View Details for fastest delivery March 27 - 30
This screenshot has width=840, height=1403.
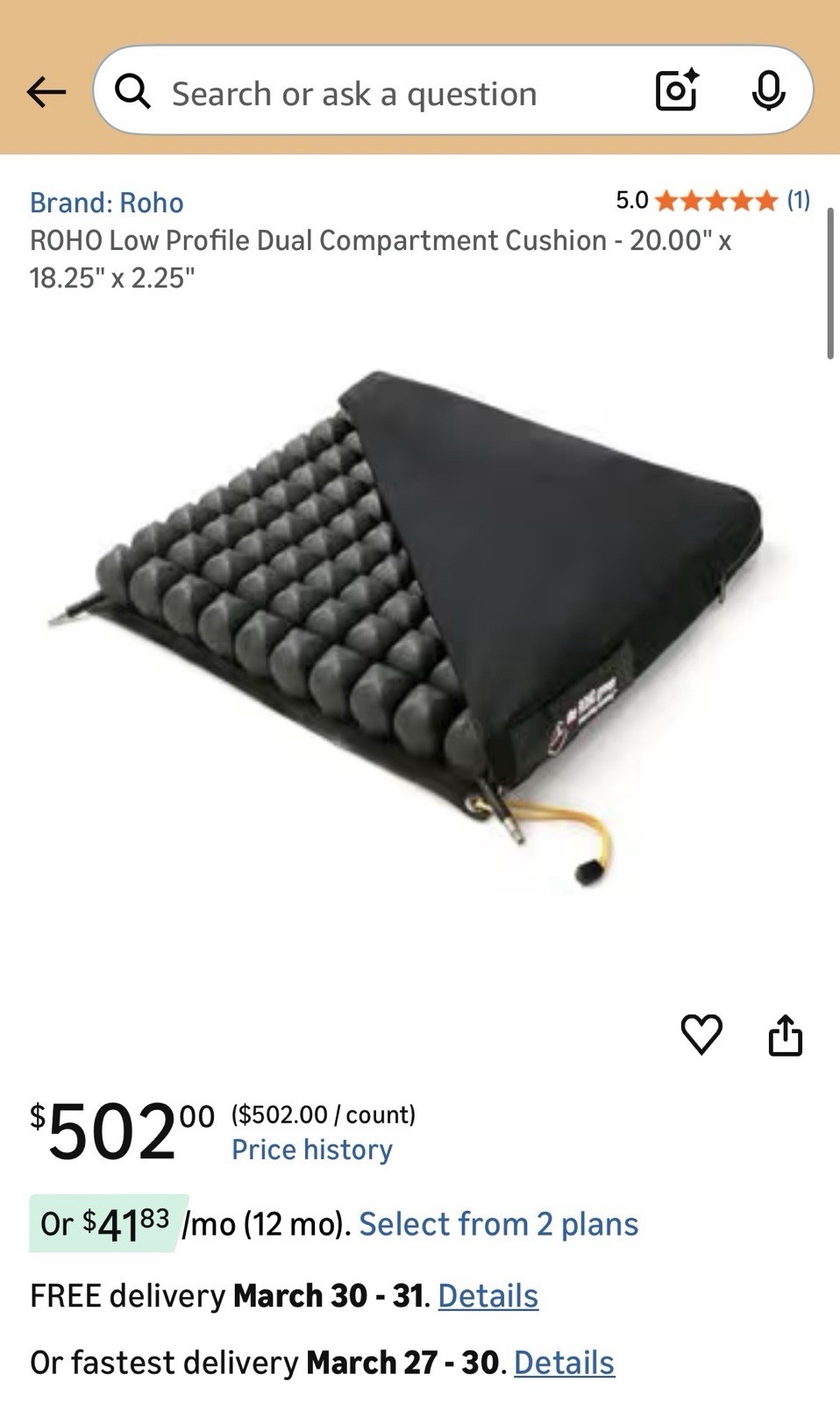click(564, 1363)
